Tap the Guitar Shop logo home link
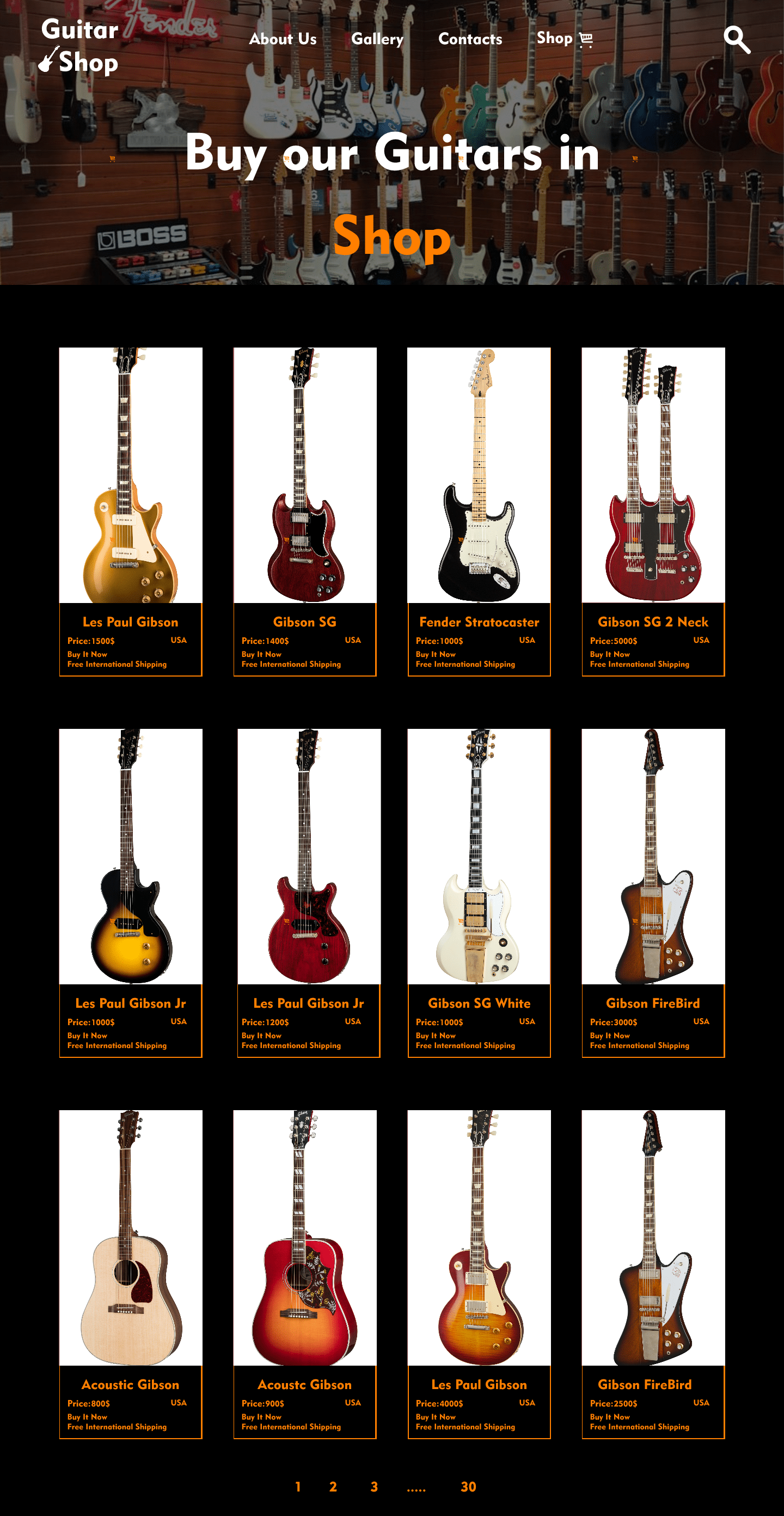Screen dimensions: 784x1516 (79, 46)
